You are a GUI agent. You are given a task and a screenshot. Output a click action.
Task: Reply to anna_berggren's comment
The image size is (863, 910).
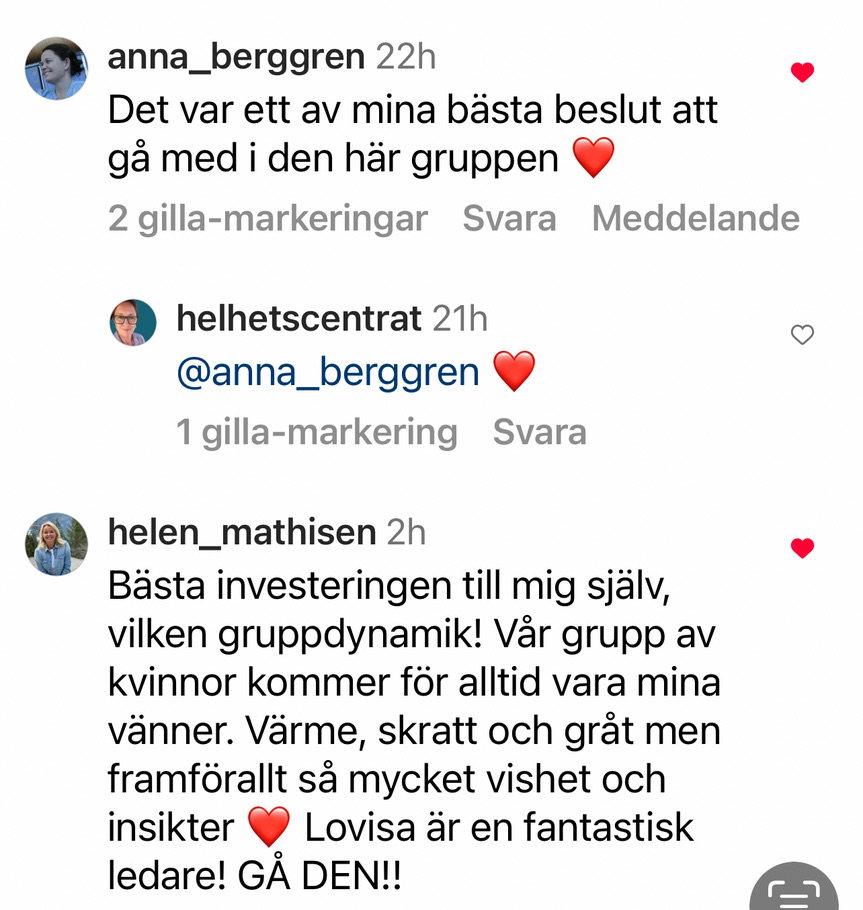[509, 218]
